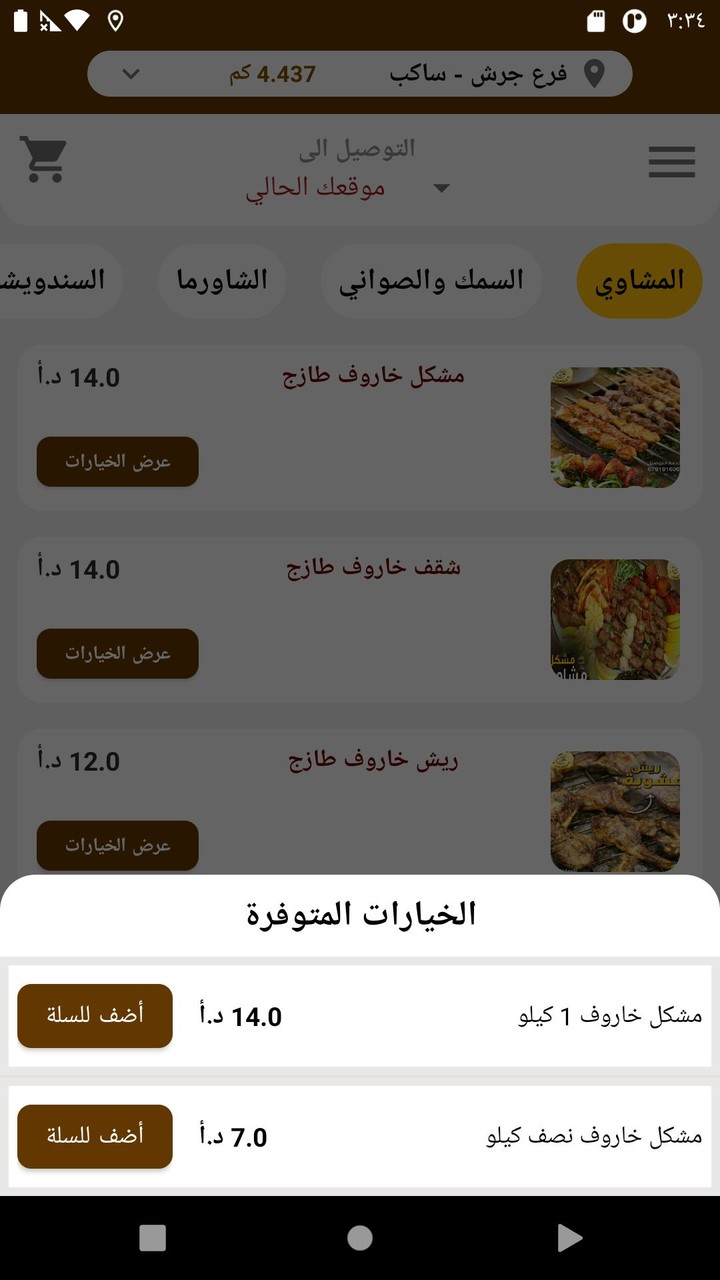Tap the photo of ريش خاروف طازج

point(615,811)
